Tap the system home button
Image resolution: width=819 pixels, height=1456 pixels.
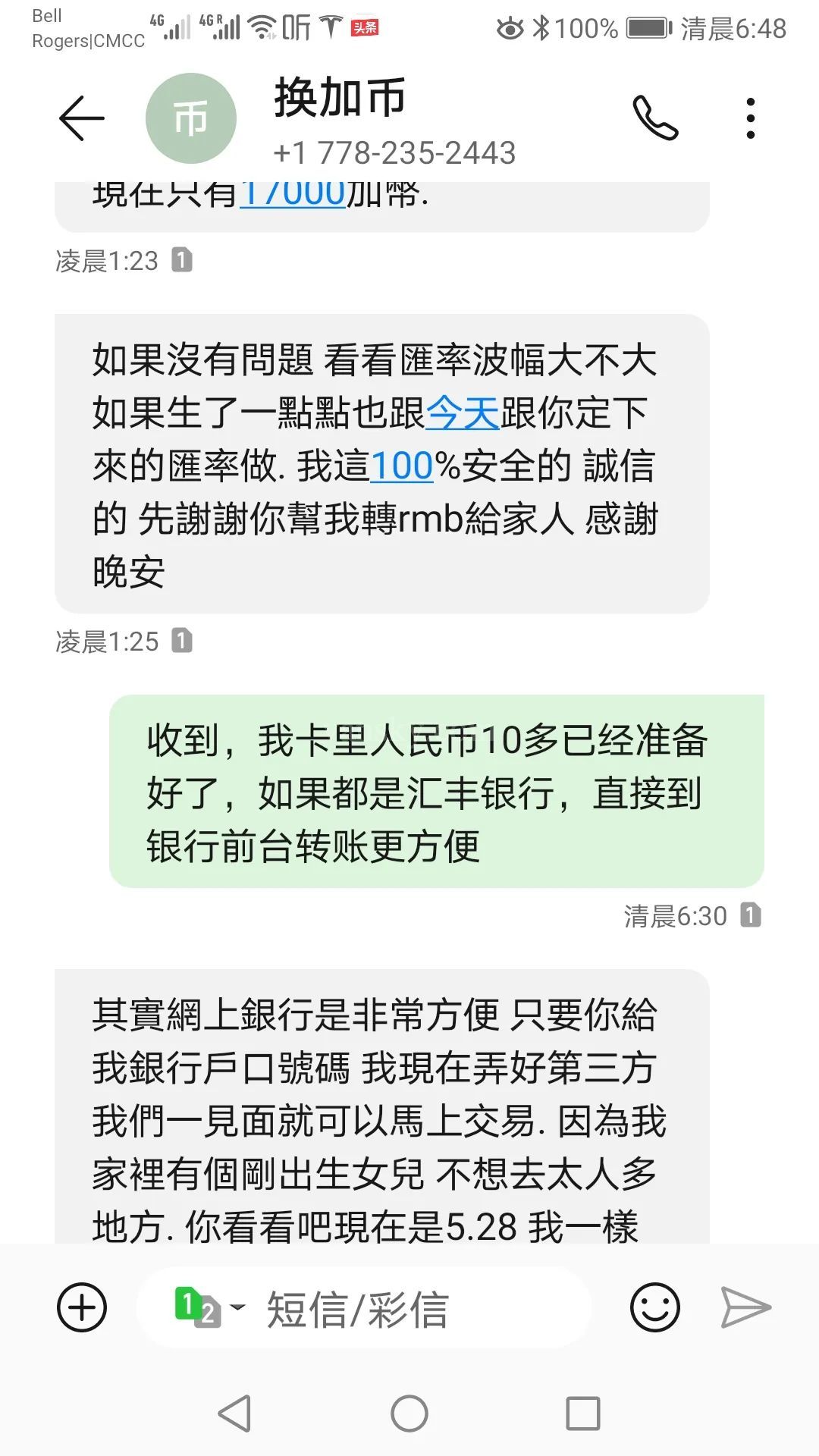409,1414
